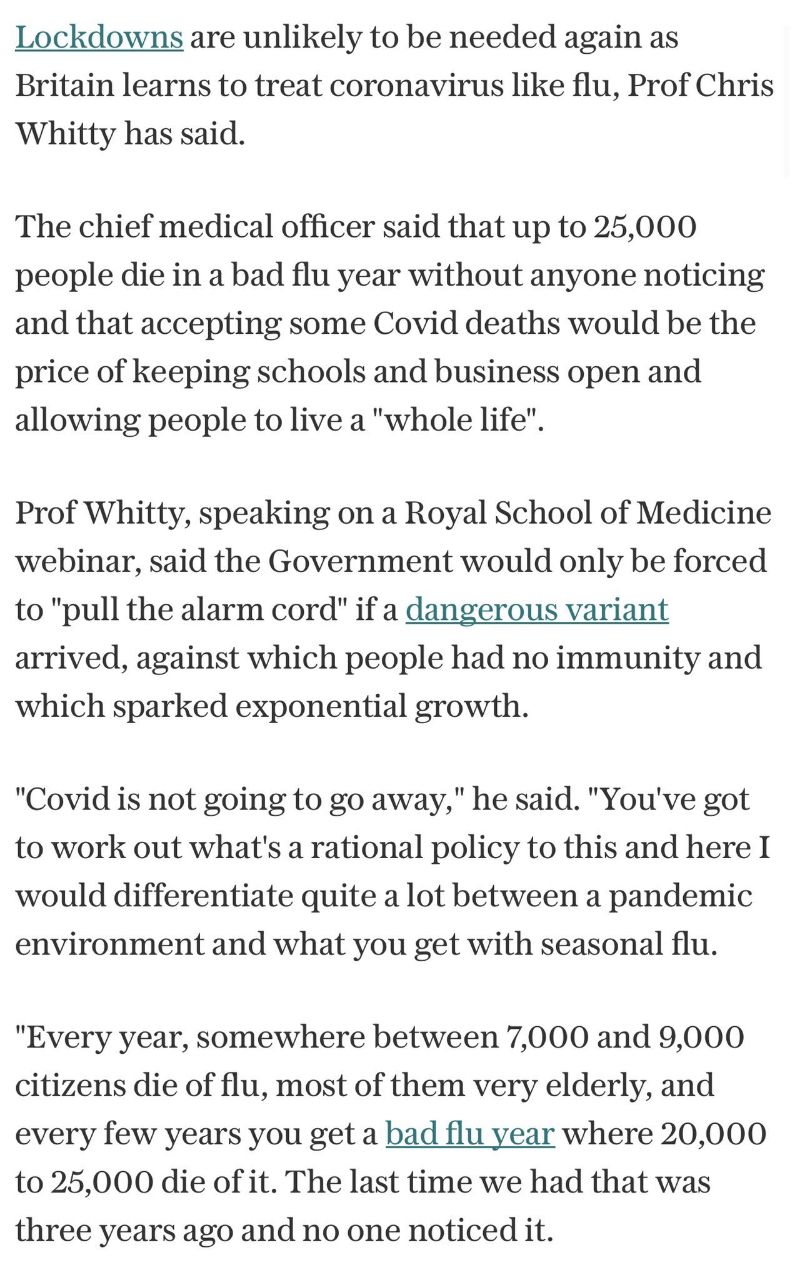Open the Lockdowns link
795x1280 pixels.
pyautogui.click(x=99, y=37)
